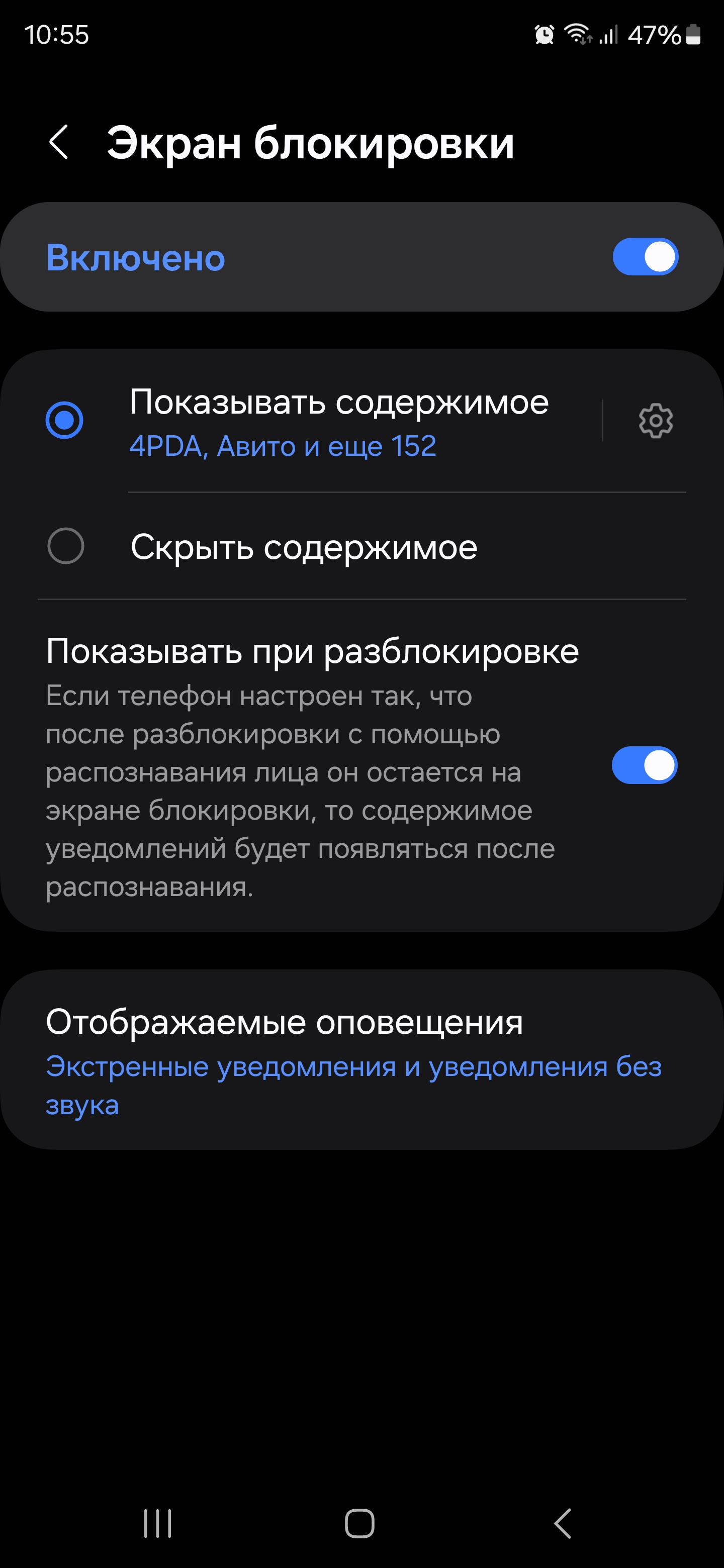Screen dimensions: 724x1568
Task: Open recent apps from navigation bar
Action: (158, 1524)
